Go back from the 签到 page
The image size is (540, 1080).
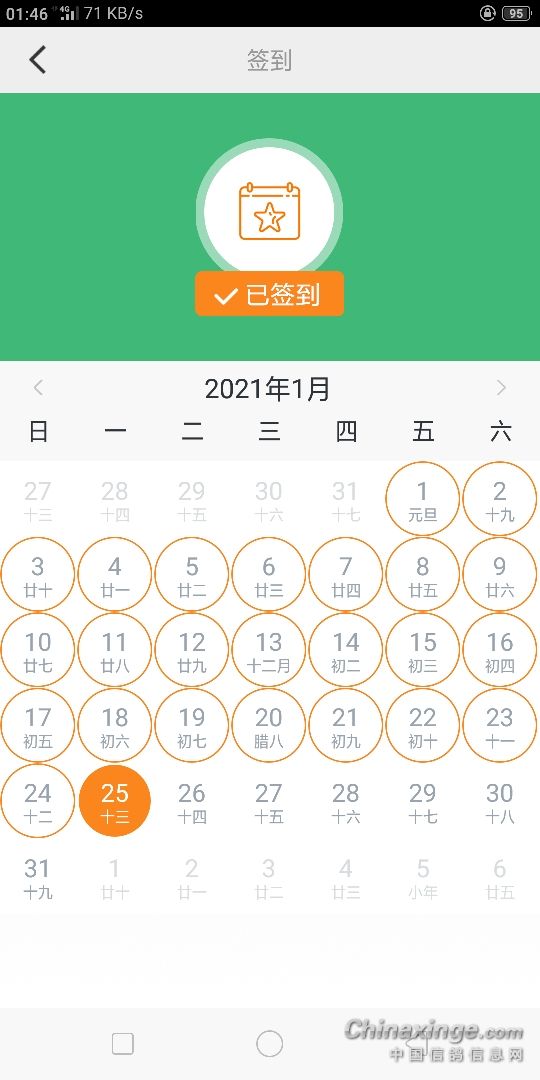click(x=38, y=60)
